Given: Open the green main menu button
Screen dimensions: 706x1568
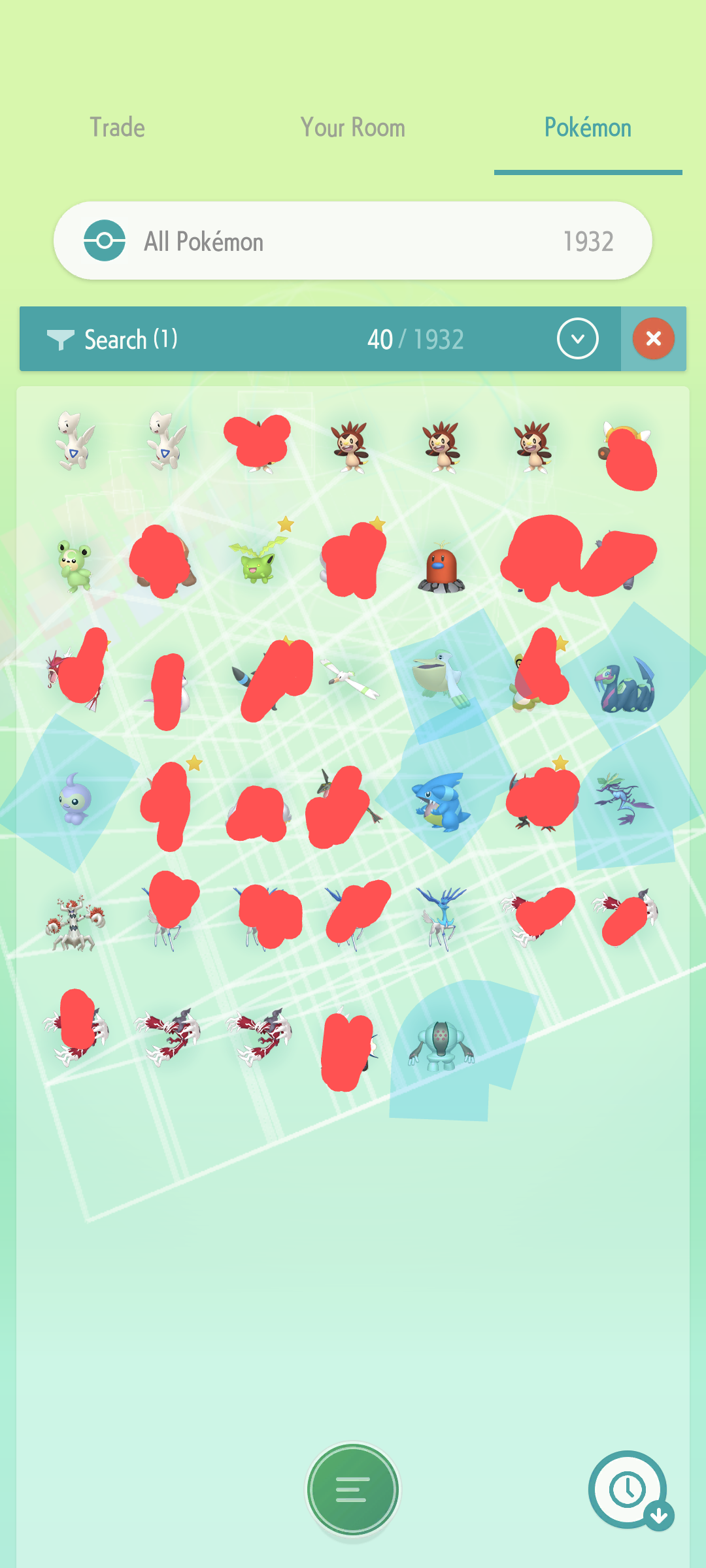Looking at the screenshot, I should [353, 1490].
